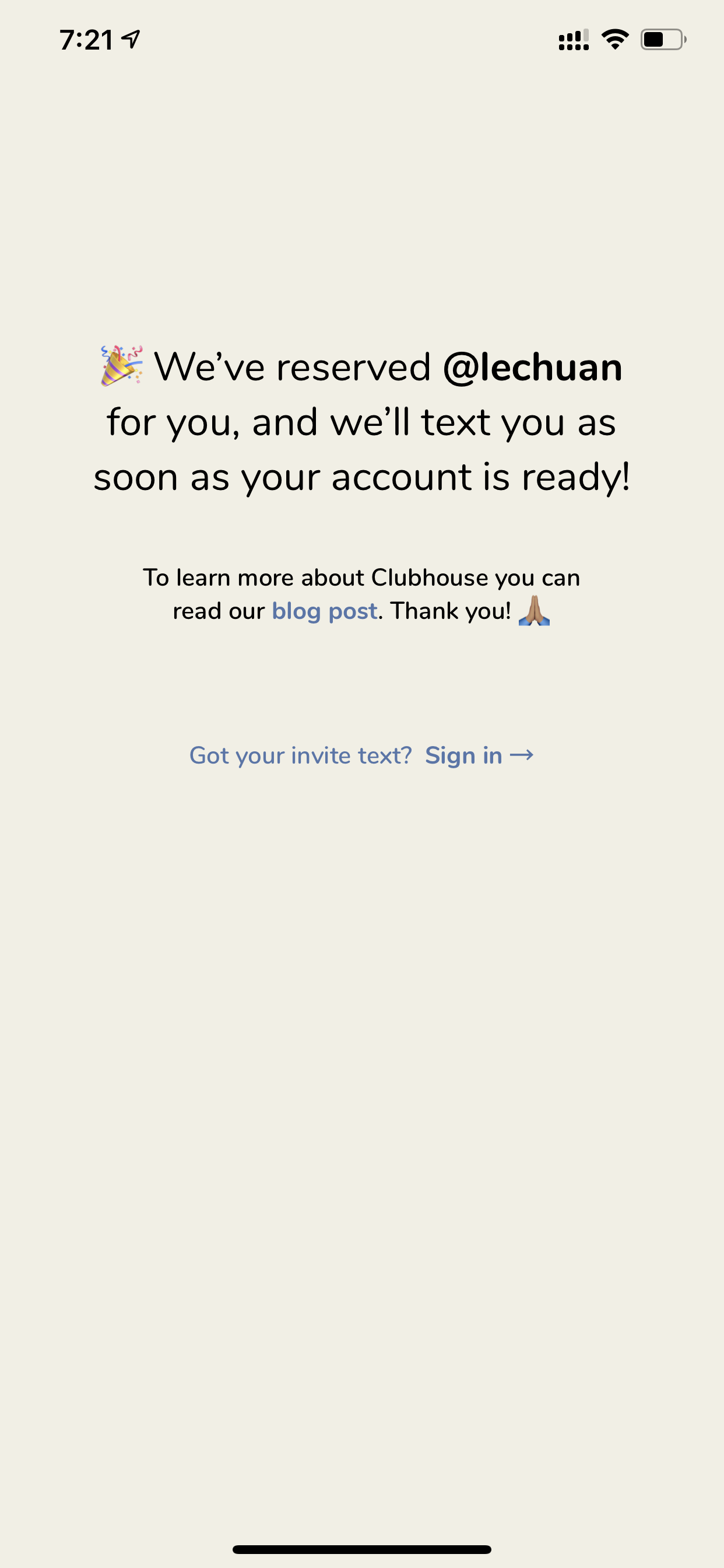
Task: Tap Sign in with invite text
Action: click(479, 755)
